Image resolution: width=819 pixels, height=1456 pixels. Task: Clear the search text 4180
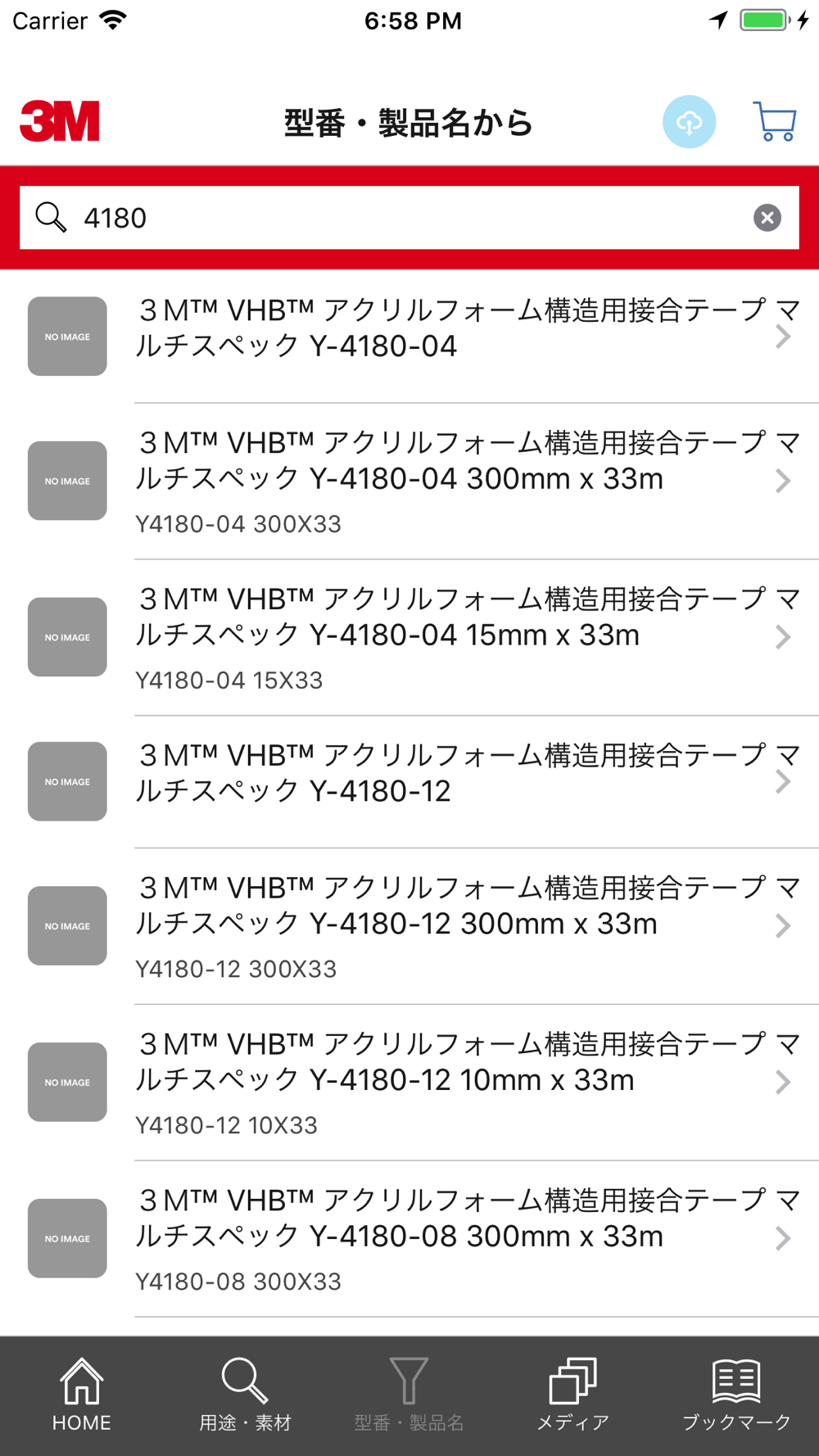tap(767, 218)
